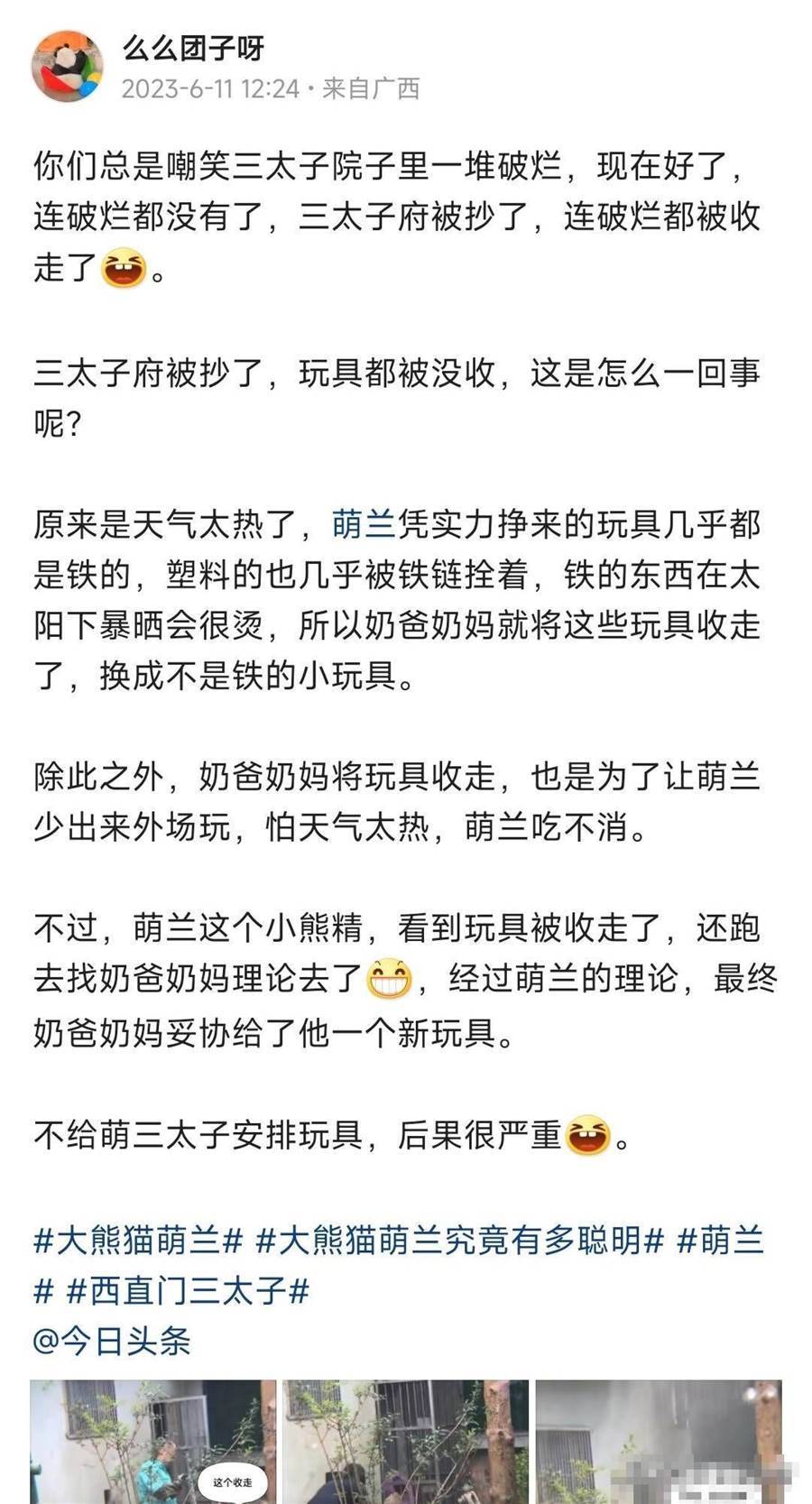Tap the username 么么团子呀
Screen dimensions: 812x1504
[x=193, y=47]
